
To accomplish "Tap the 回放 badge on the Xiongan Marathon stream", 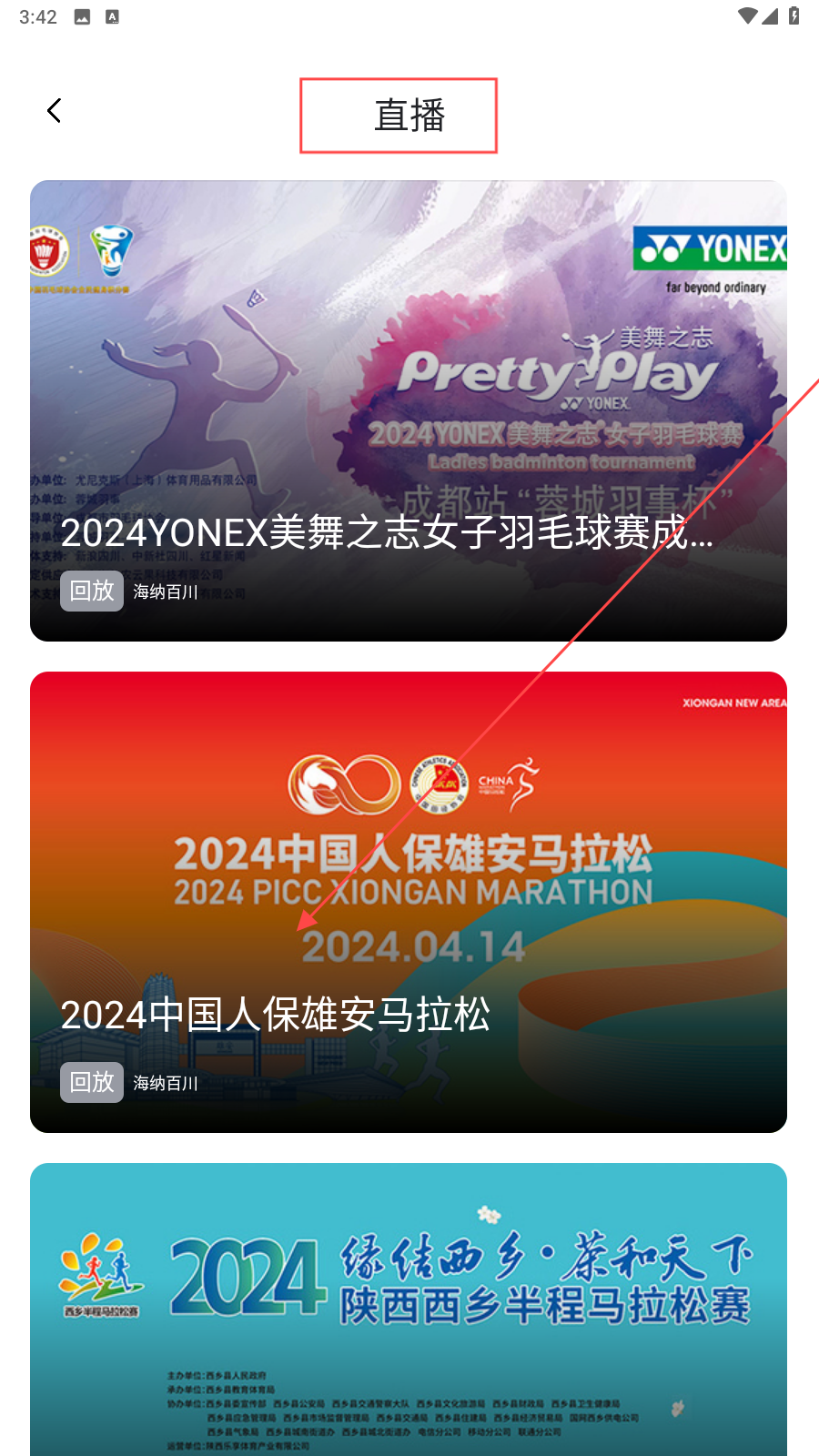I will 91,1082.
